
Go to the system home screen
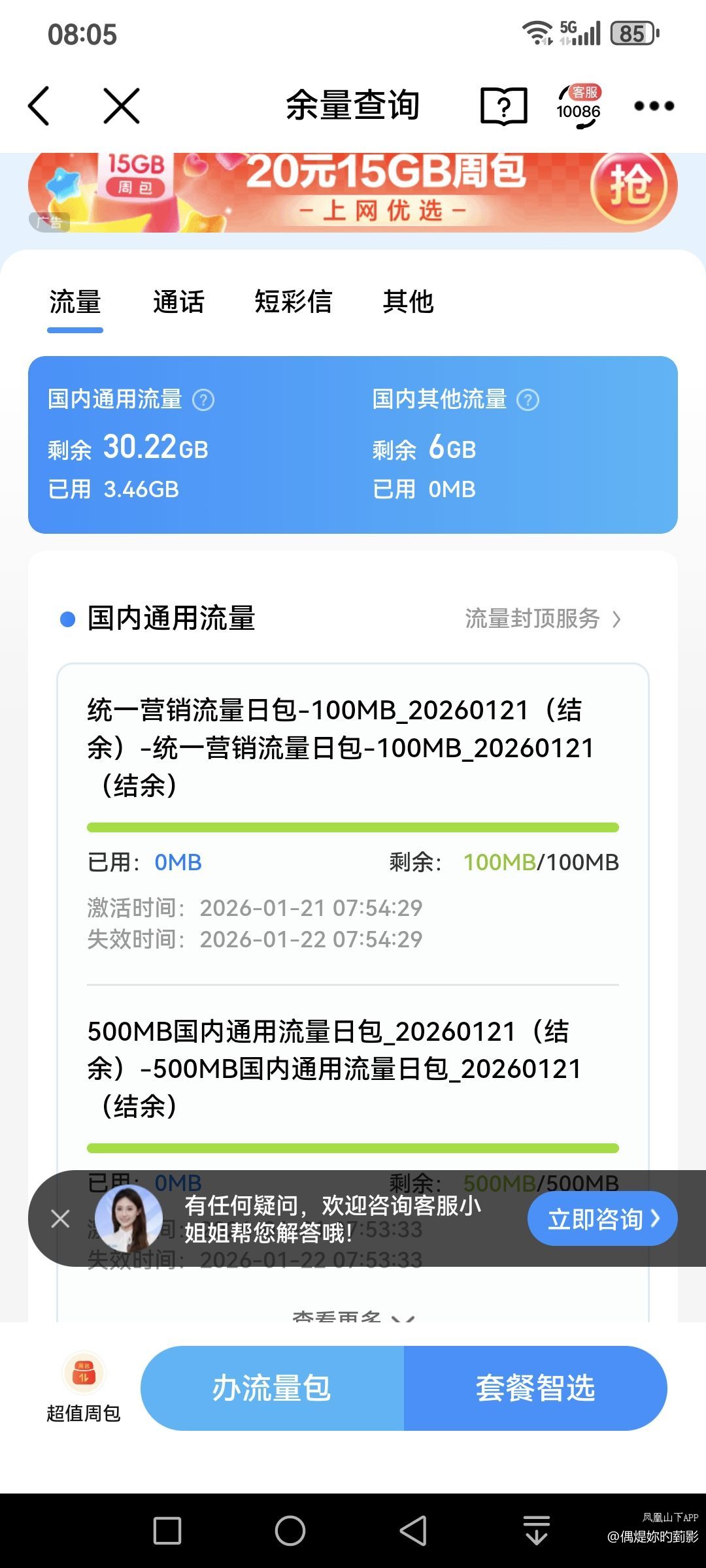click(x=290, y=1531)
